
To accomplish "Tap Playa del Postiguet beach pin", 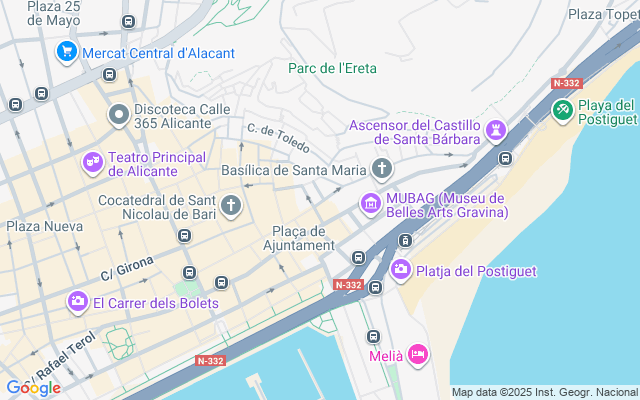I will pos(563,108).
